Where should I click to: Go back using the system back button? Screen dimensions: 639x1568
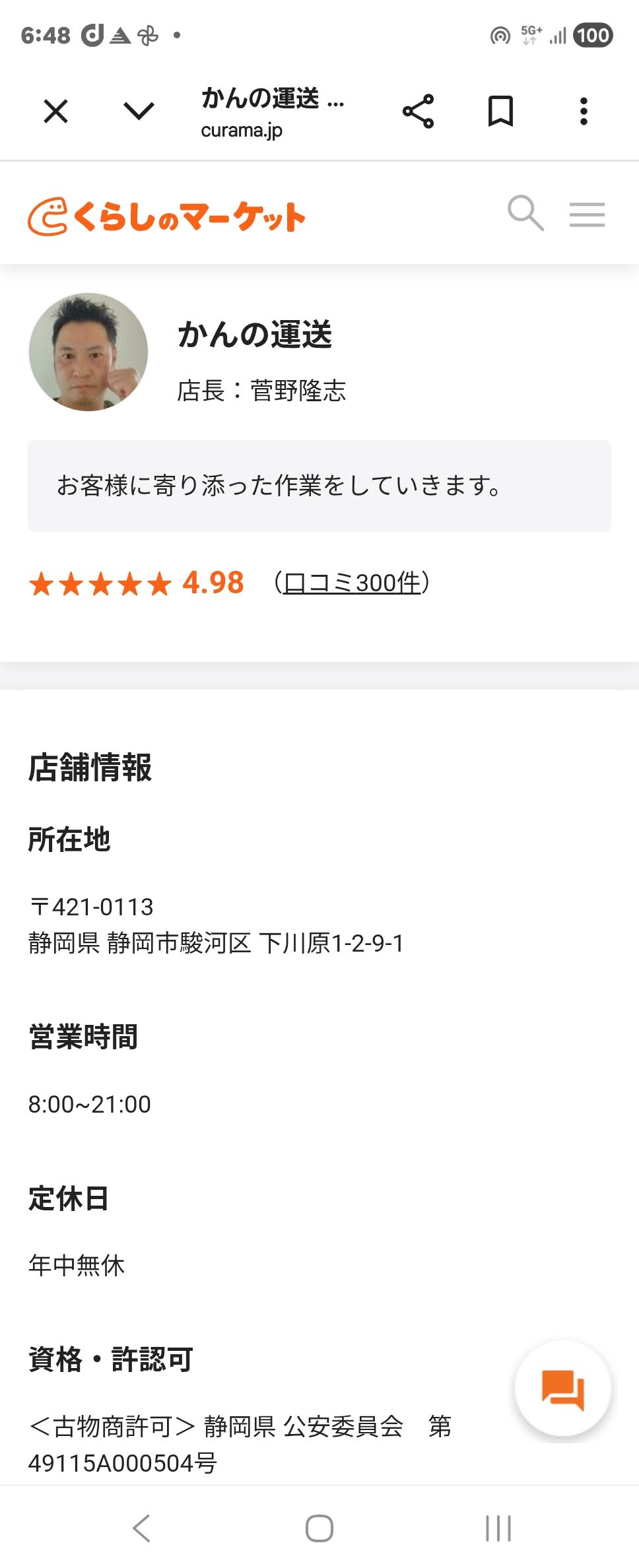pos(142,1528)
